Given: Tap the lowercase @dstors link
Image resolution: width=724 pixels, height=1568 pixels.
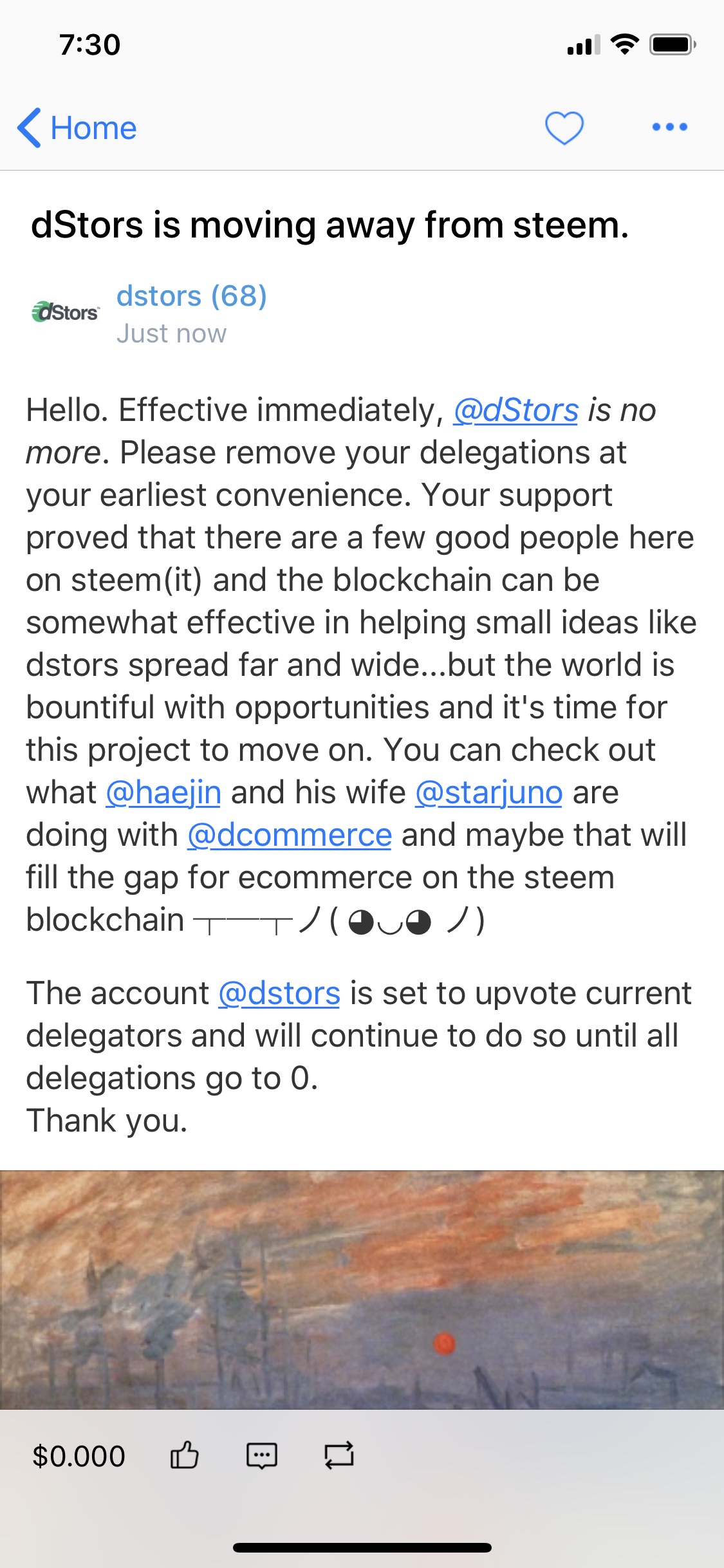Looking at the screenshot, I should (279, 993).
